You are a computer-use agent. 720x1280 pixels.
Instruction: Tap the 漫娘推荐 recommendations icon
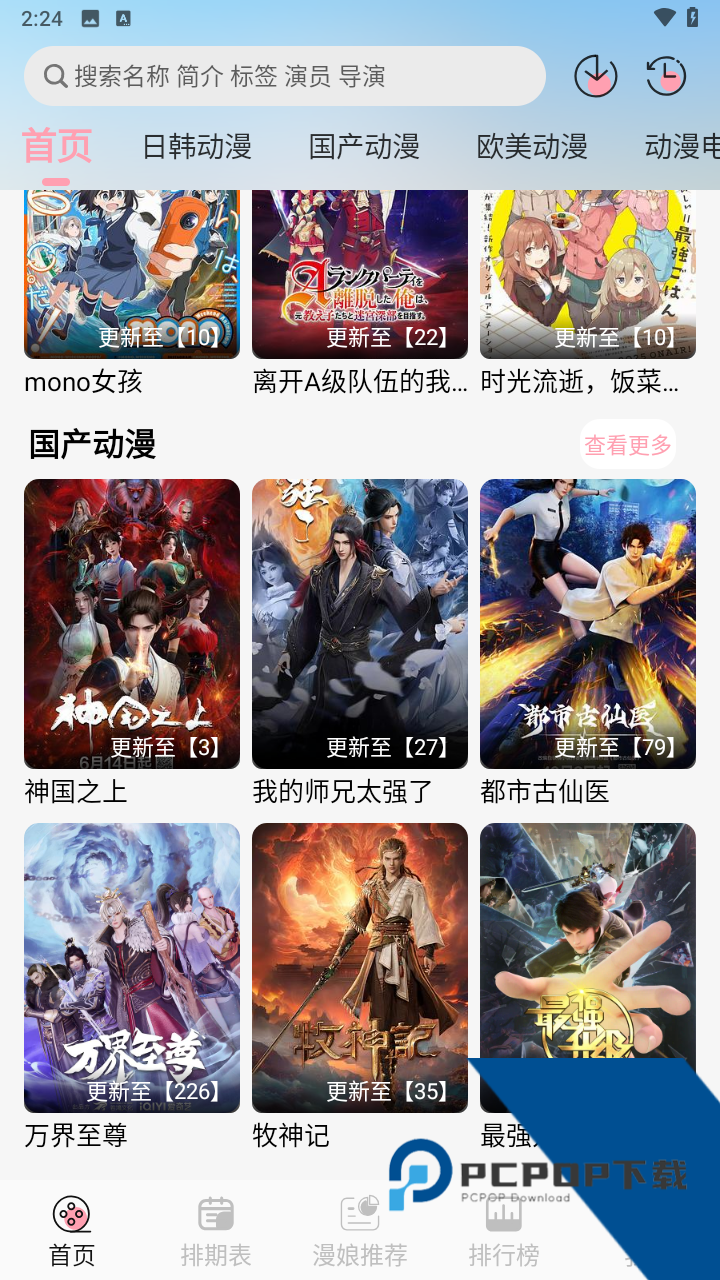(x=358, y=1211)
